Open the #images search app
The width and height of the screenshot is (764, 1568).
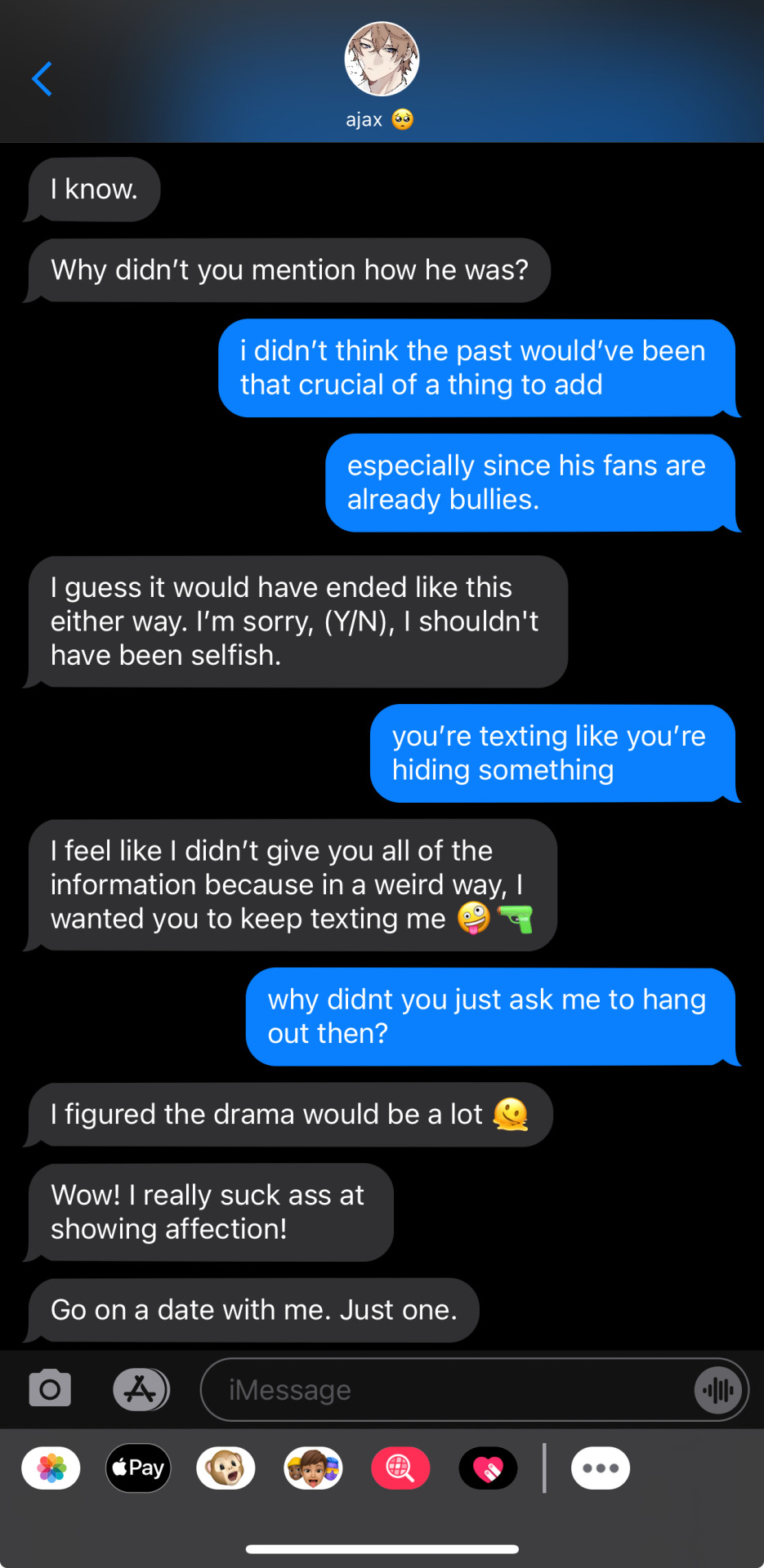tap(400, 1468)
